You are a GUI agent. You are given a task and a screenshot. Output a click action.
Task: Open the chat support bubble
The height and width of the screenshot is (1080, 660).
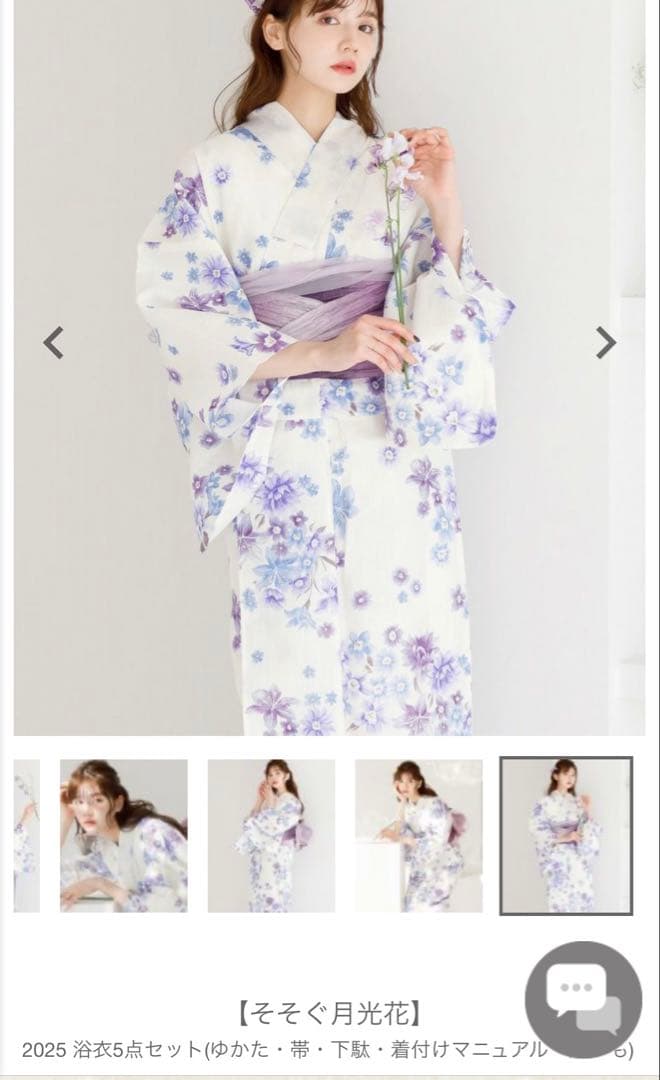[x=582, y=999]
